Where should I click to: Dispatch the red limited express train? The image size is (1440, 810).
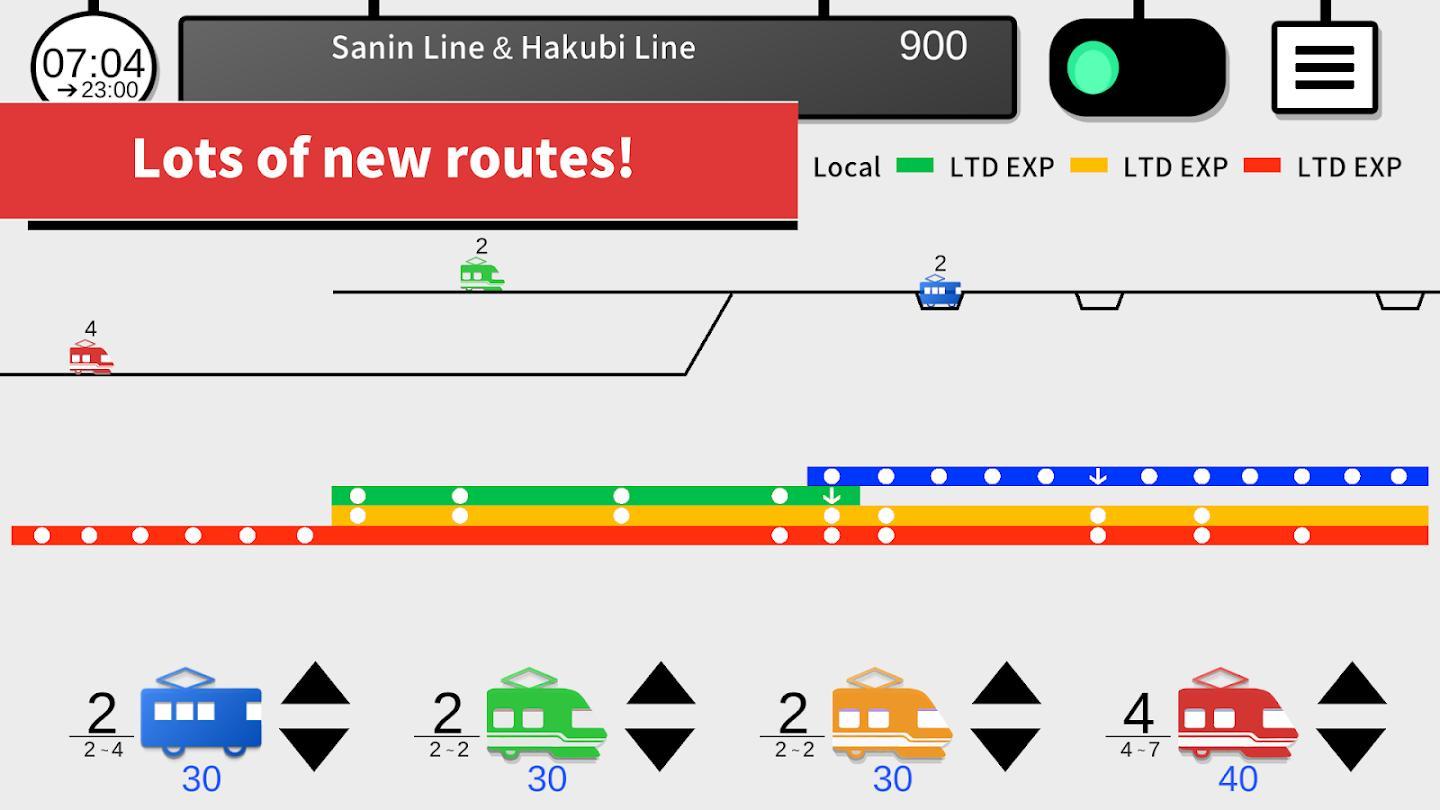click(x=1237, y=712)
